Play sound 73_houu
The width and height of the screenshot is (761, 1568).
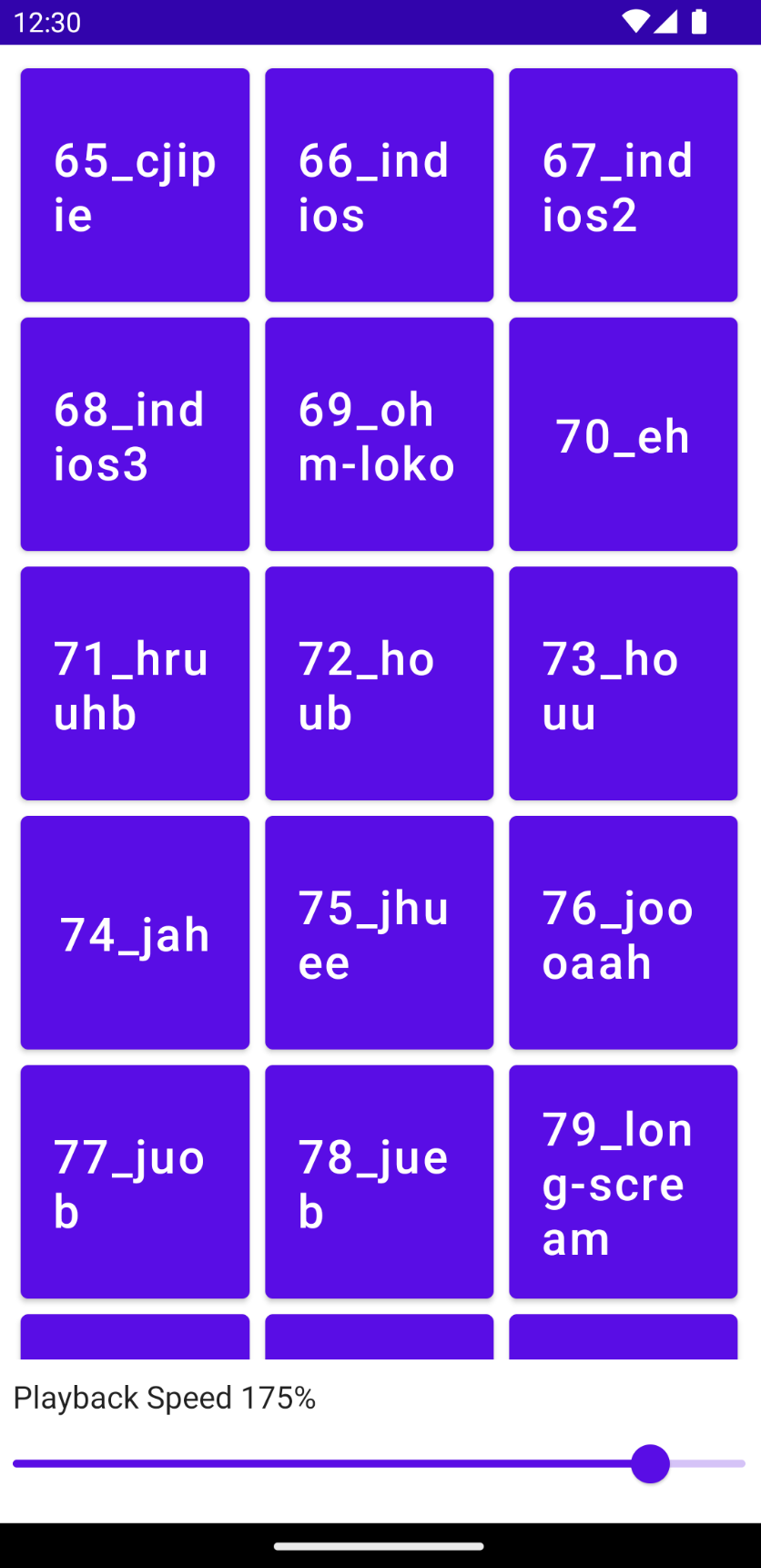(x=623, y=684)
